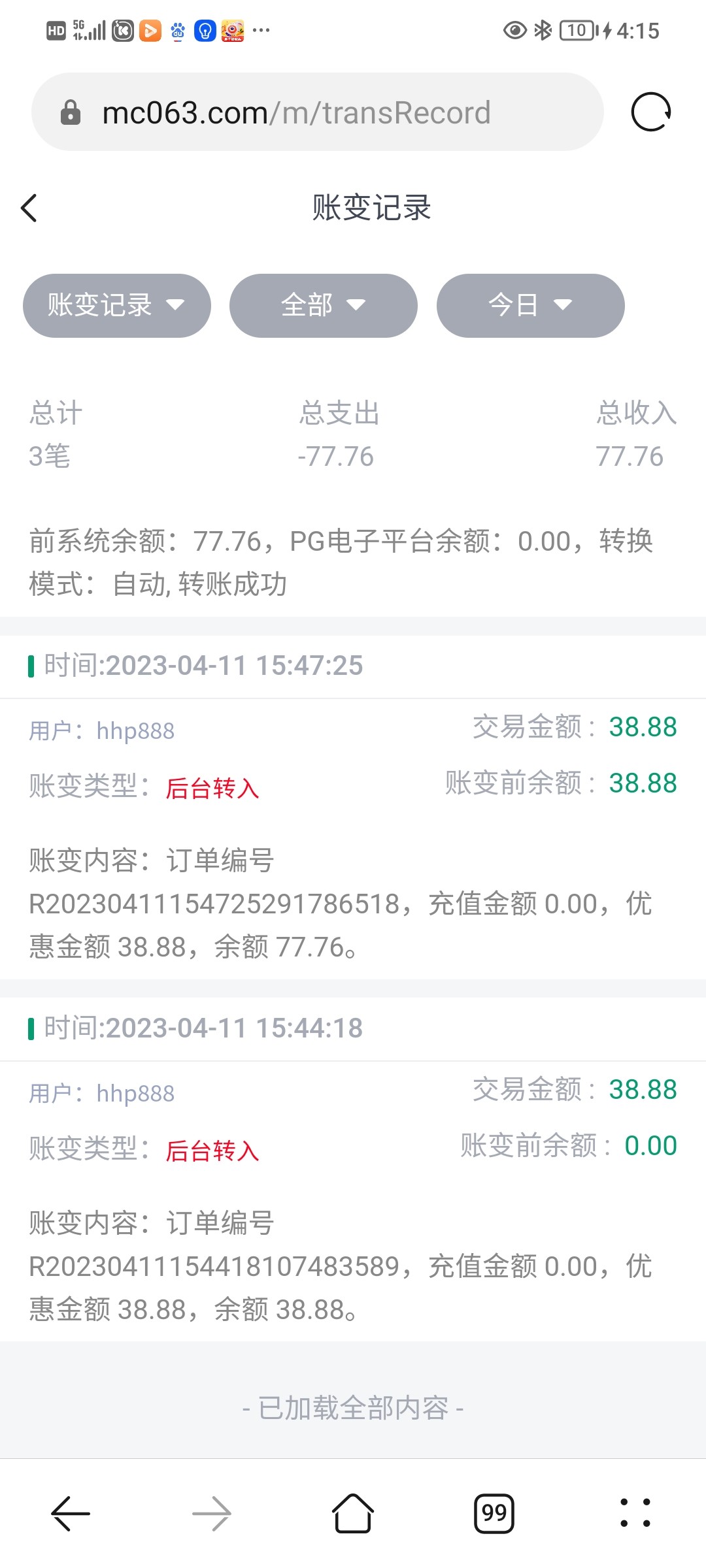Reload the transaction record page
This screenshot has height=1568, width=706.
[651, 111]
